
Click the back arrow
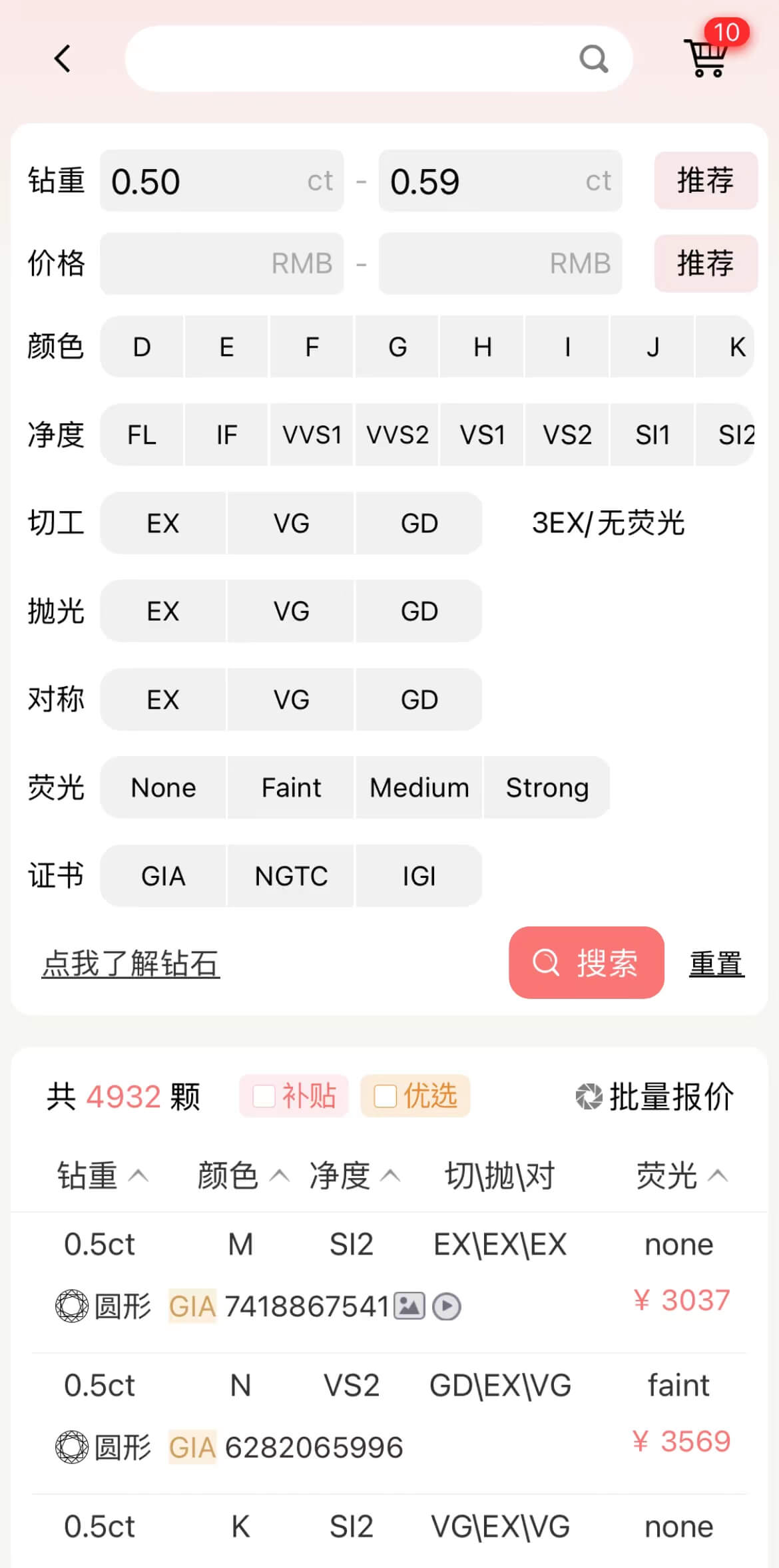(x=62, y=59)
